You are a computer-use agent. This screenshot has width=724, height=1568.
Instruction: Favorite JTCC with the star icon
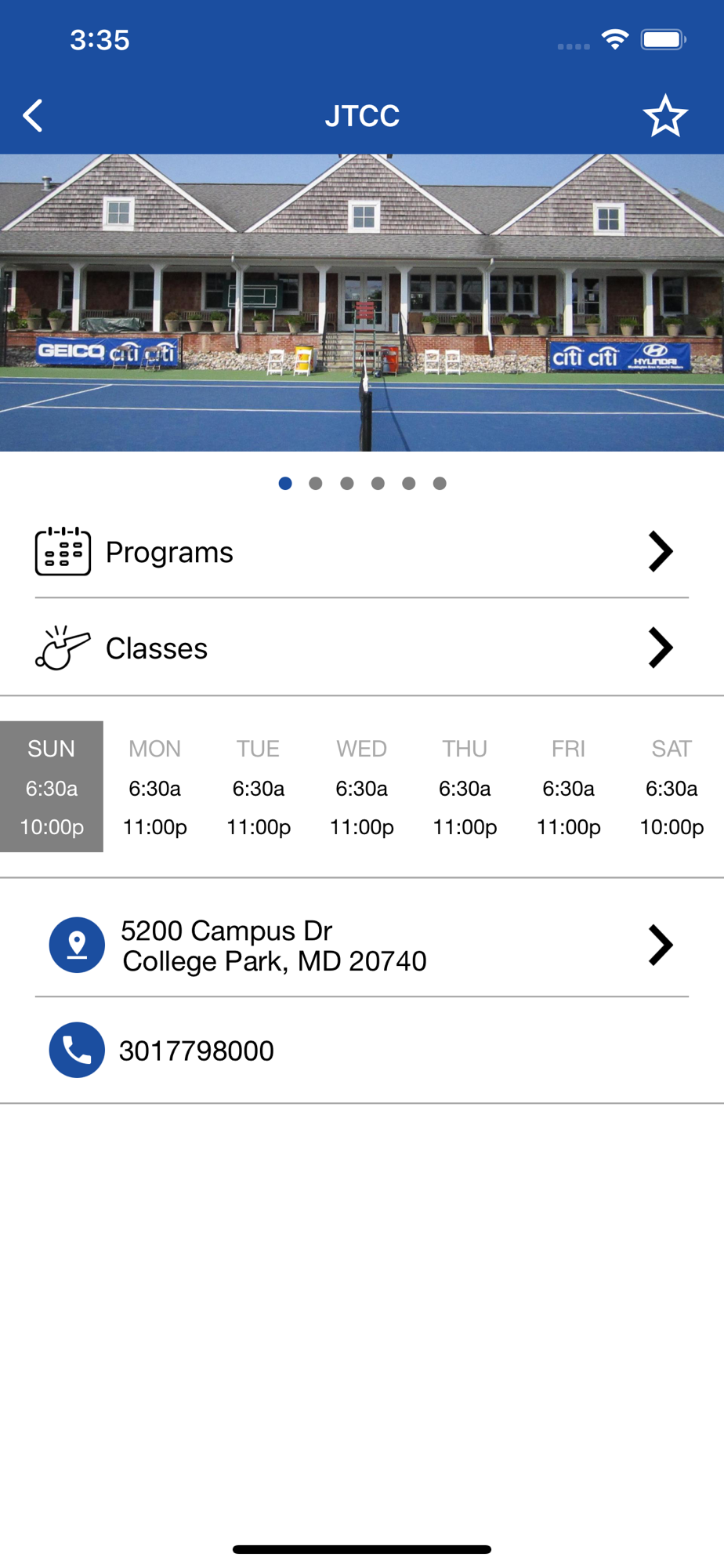pyautogui.click(x=665, y=116)
